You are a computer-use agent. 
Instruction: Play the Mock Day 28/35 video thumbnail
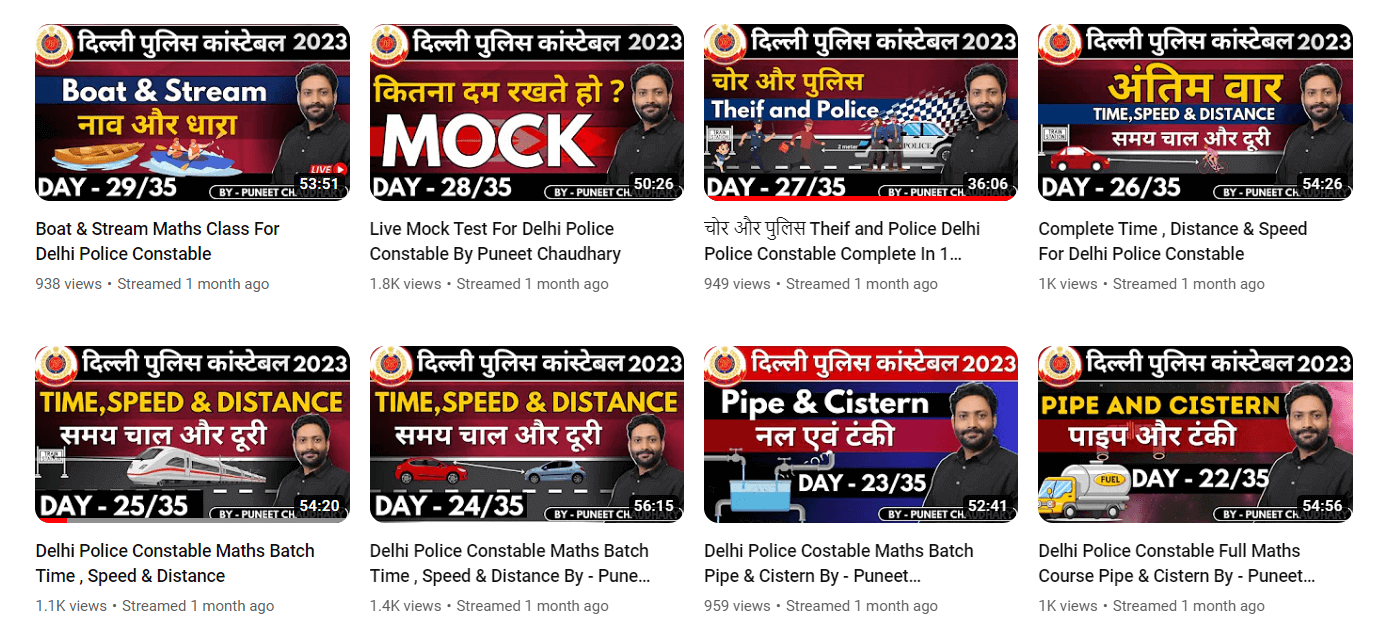[x=526, y=113]
